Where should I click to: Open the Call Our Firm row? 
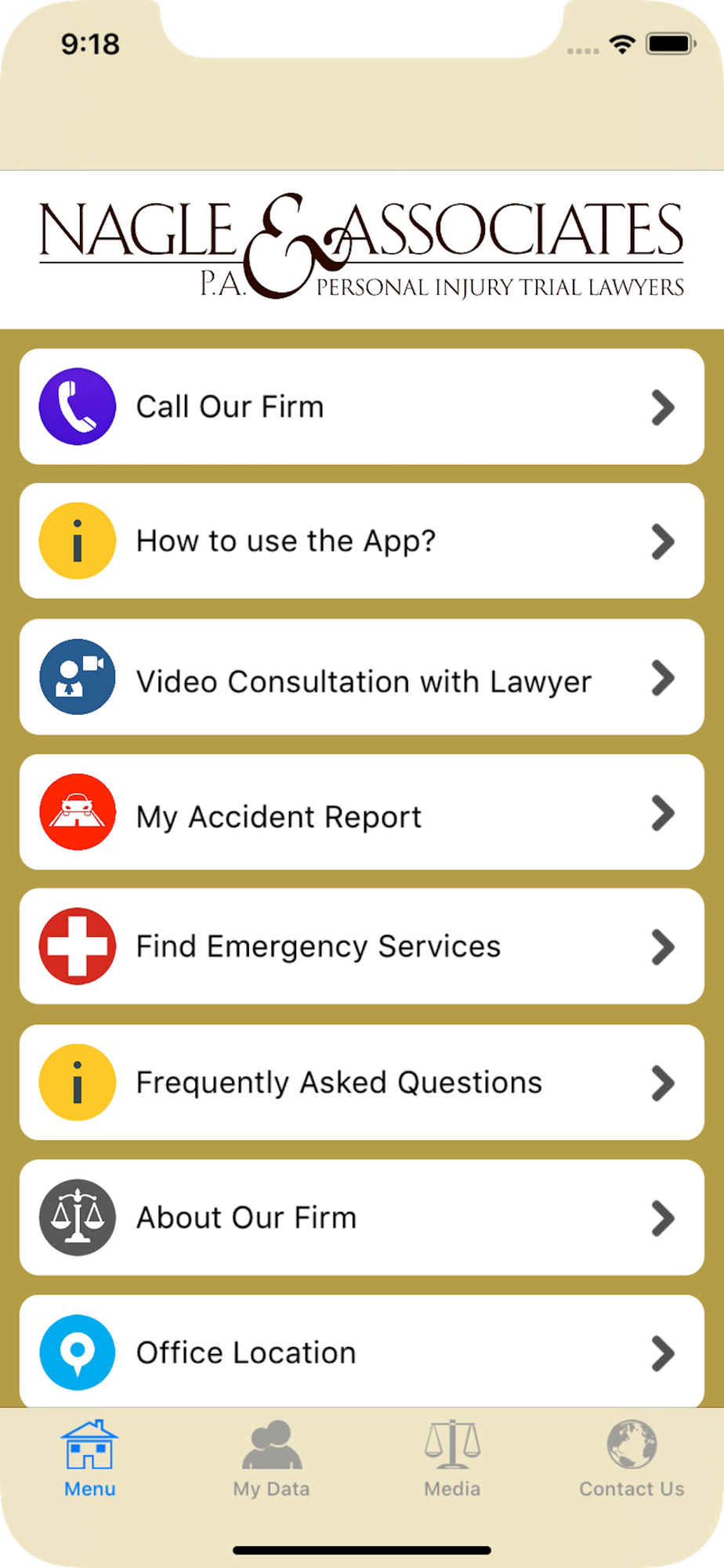(362, 406)
